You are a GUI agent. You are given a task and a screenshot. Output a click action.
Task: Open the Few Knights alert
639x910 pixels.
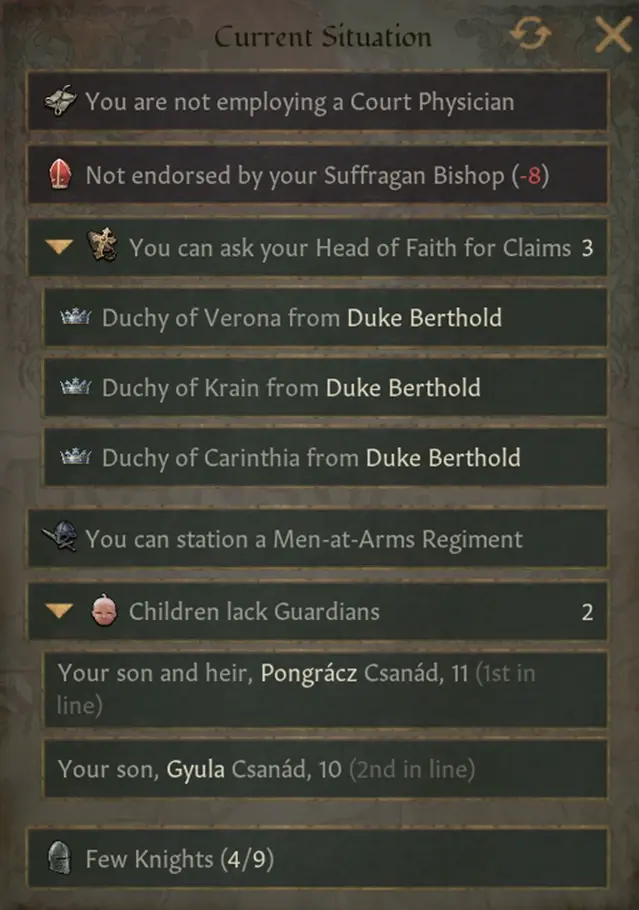317,858
